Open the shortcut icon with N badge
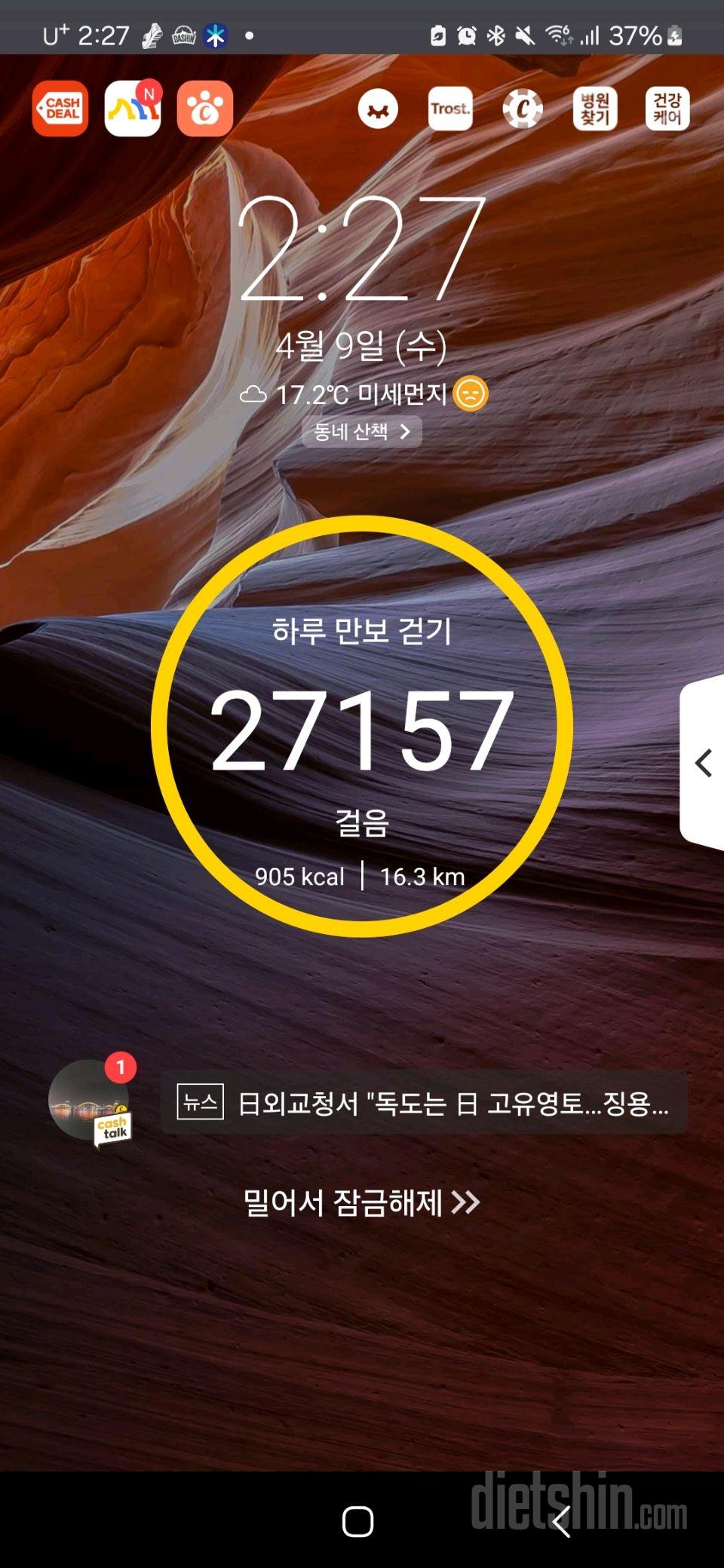Viewport: 724px width, 1568px height. point(133,109)
